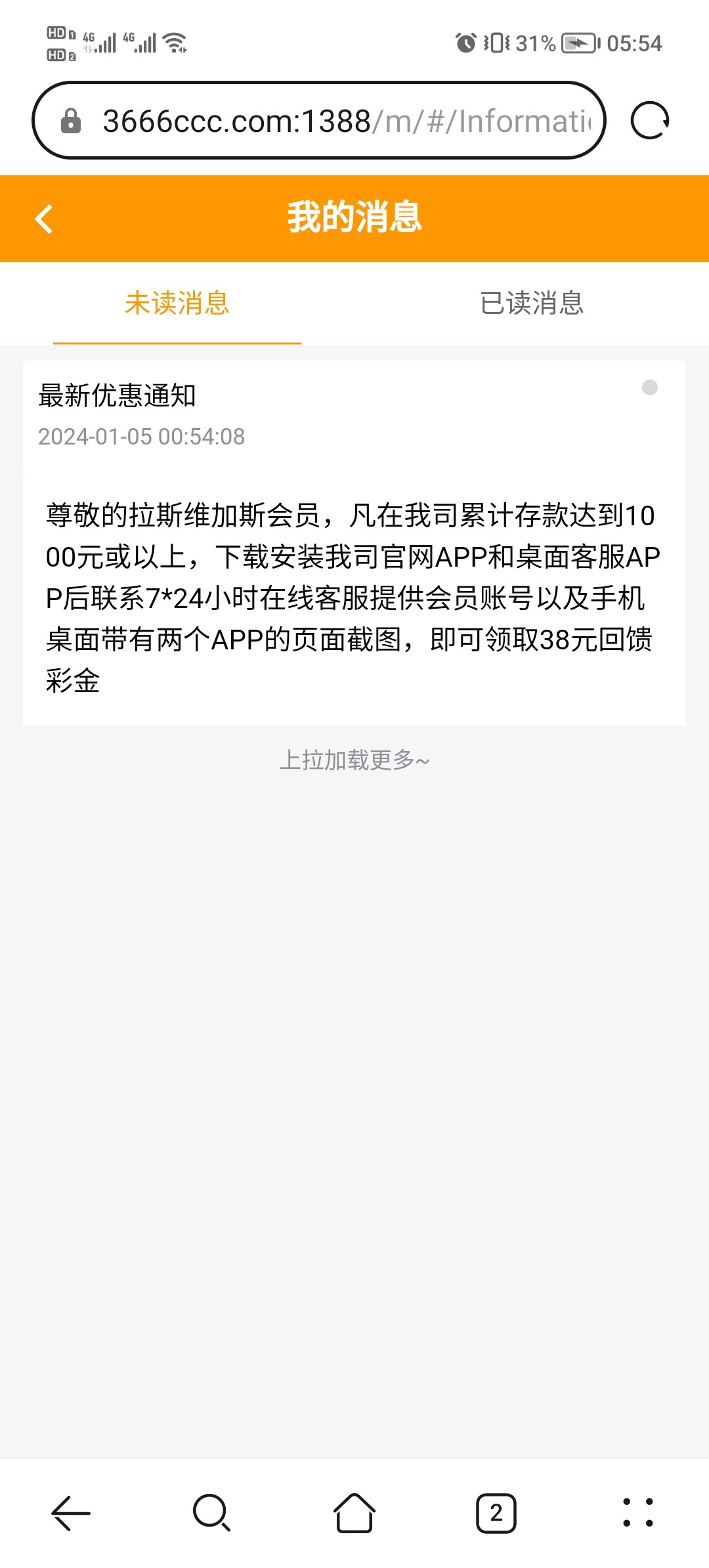Viewport: 709px width, 1568px height.
Task: Open the browser search button
Action: click(211, 1513)
